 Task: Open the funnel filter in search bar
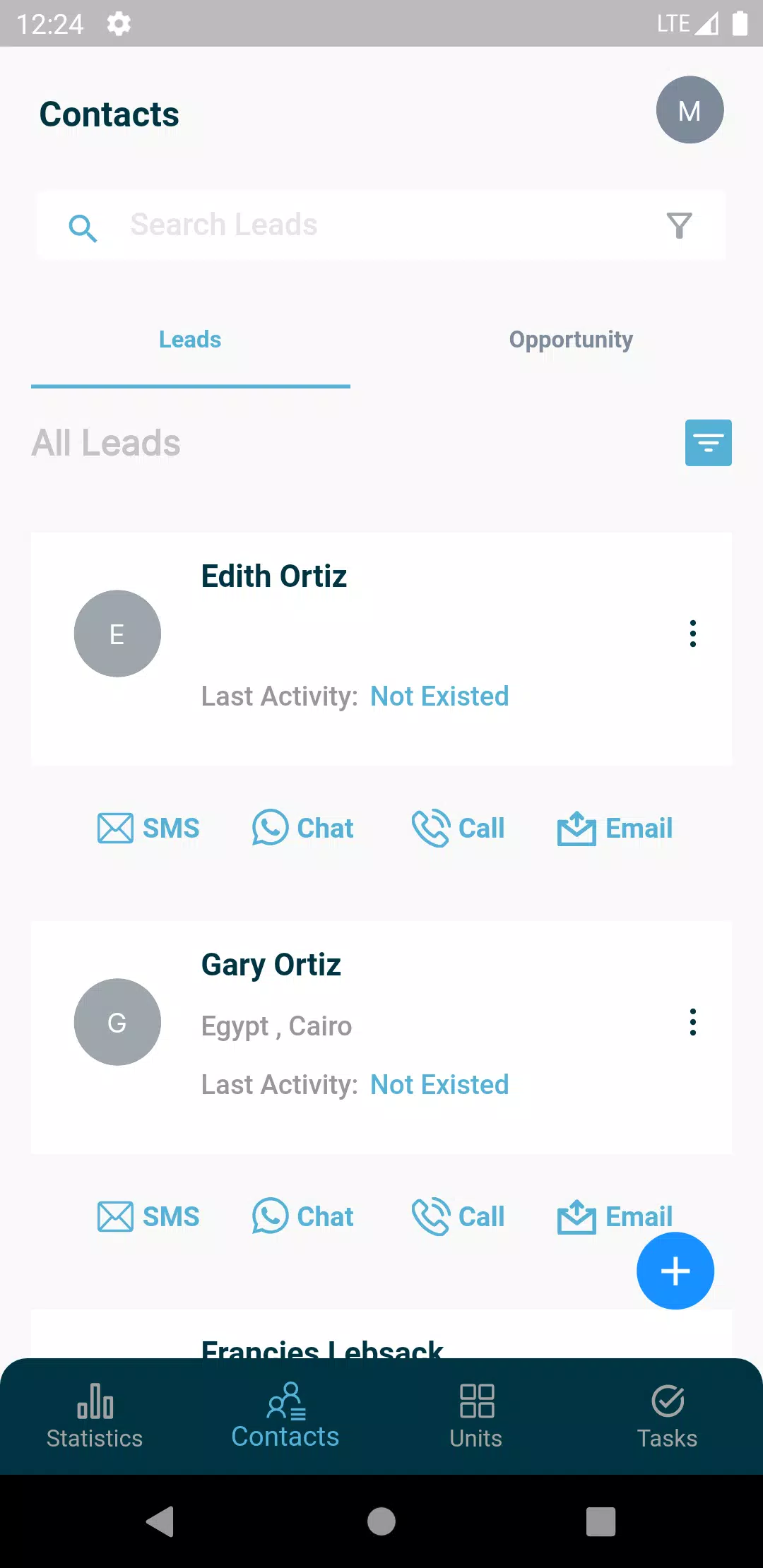click(679, 225)
